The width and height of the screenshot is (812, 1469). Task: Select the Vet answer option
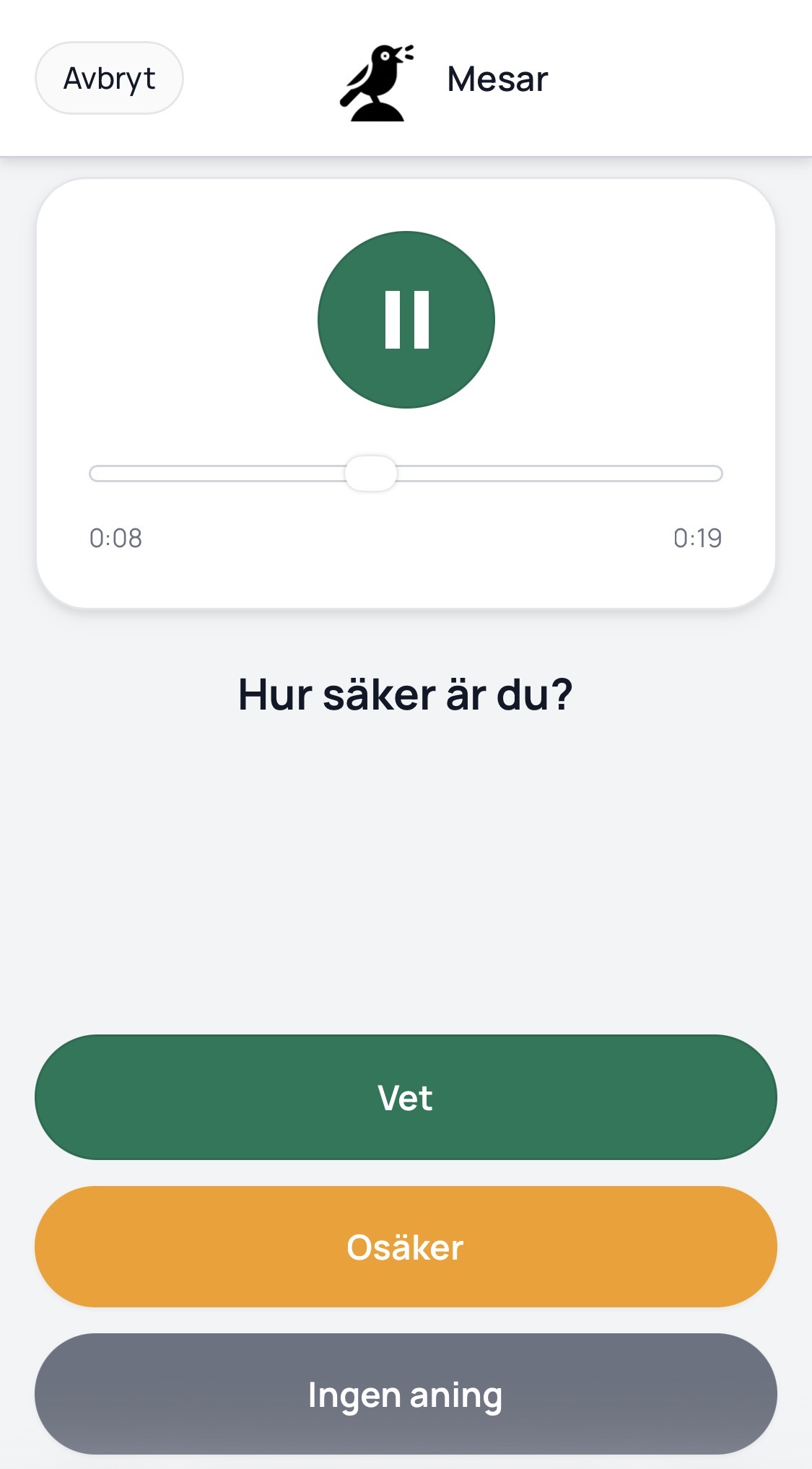(406, 1097)
